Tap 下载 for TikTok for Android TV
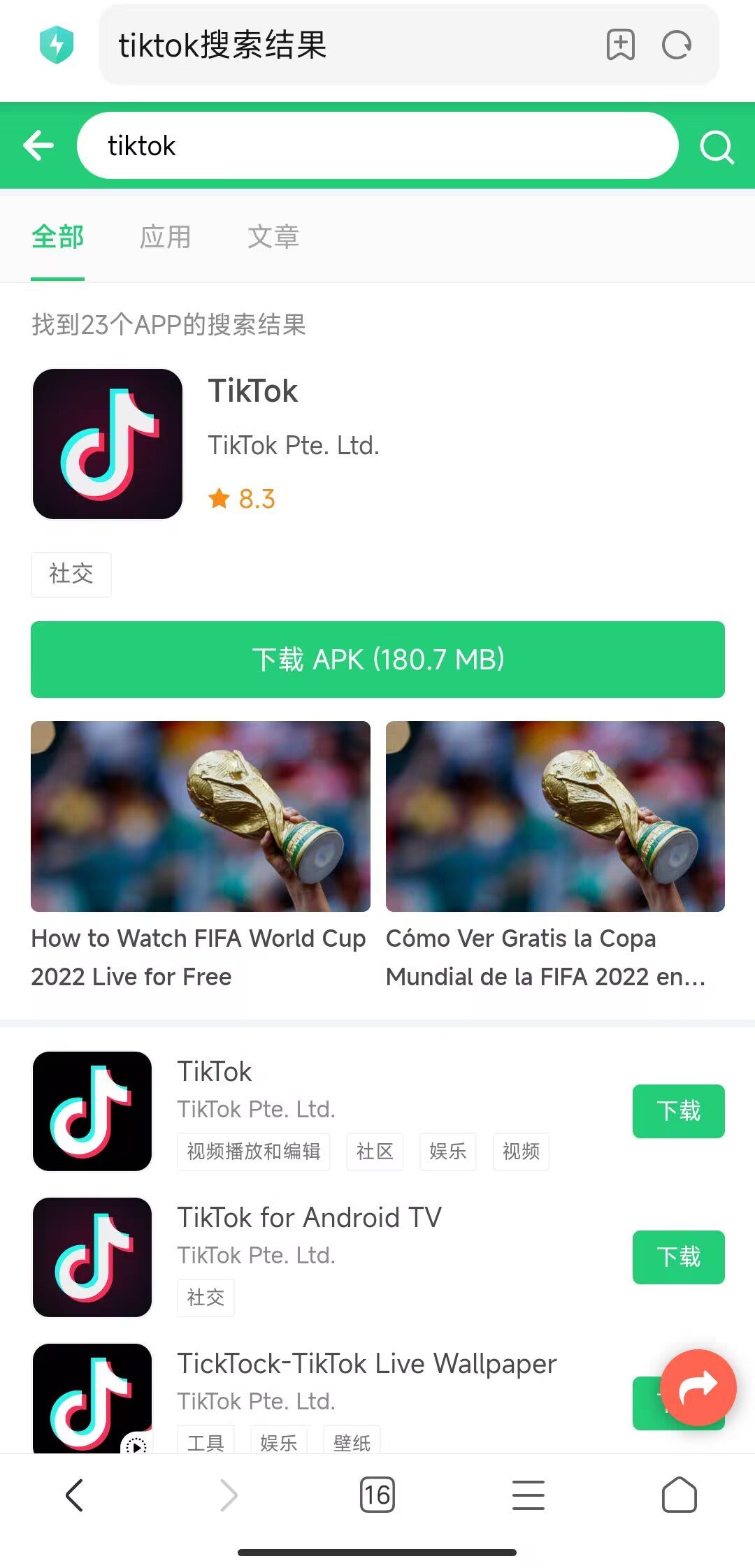 click(678, 1257)
